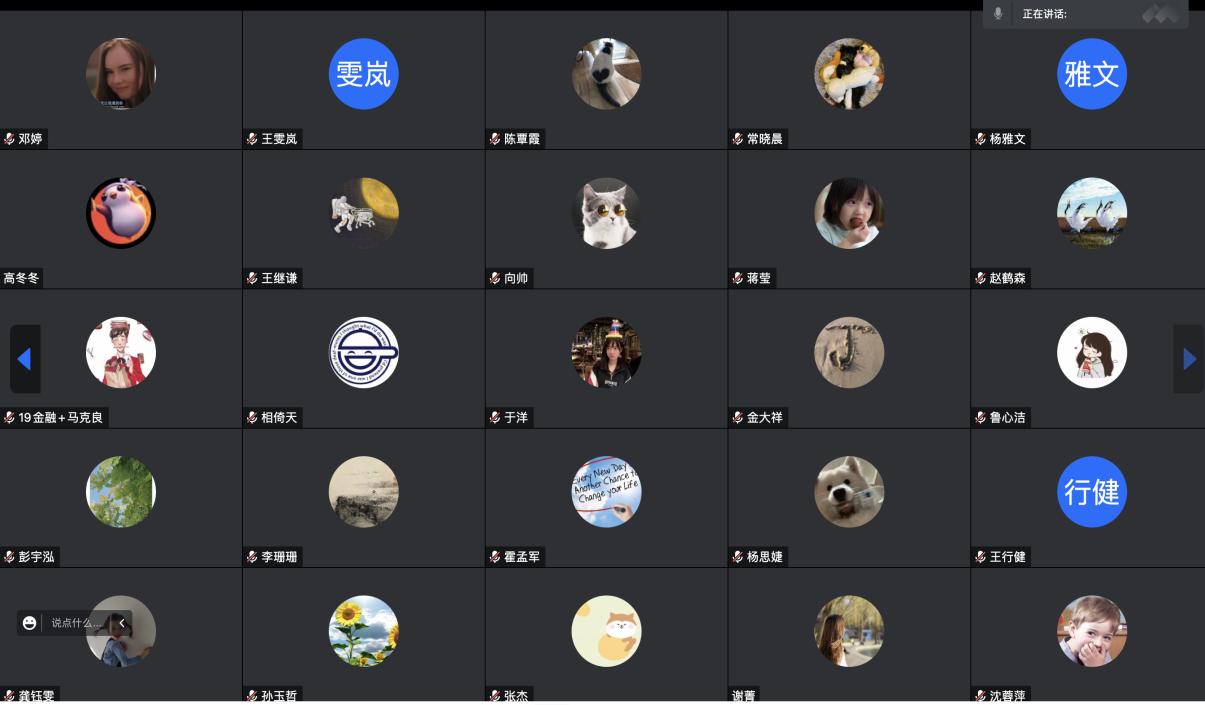Image resolution: width=1205 pixels, height=705 pixels.
Task: Tap 向帅's tile with cat avatar
Action: (606, 214)
